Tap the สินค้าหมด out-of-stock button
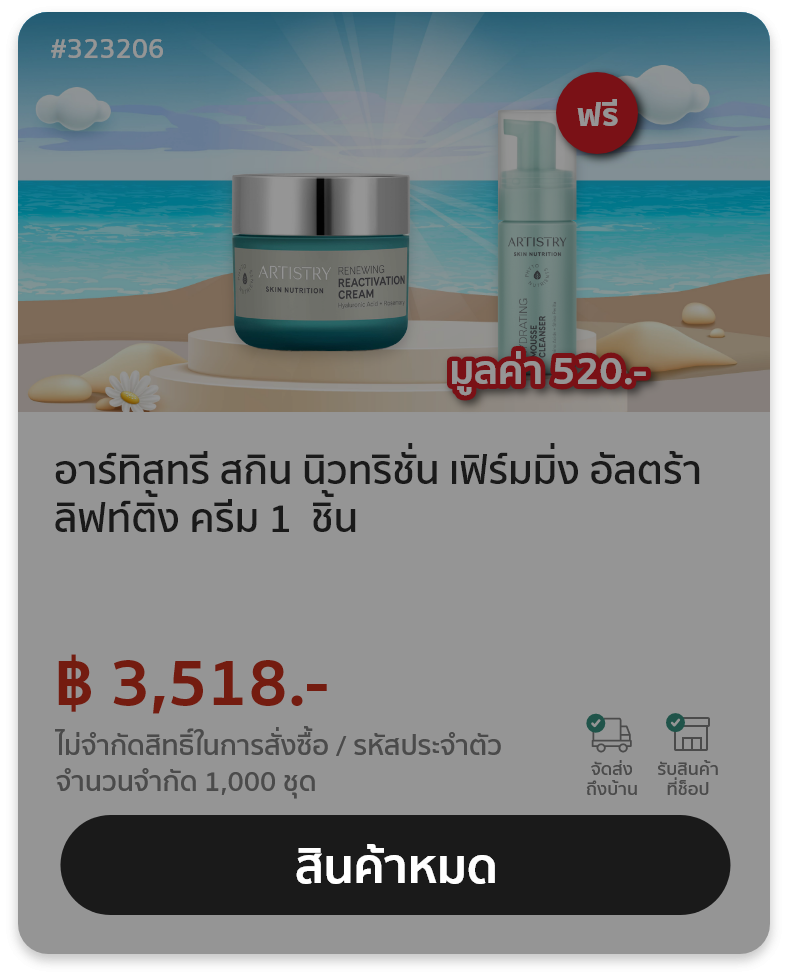This screenshot has height=978, width=788. pos(395,865)
